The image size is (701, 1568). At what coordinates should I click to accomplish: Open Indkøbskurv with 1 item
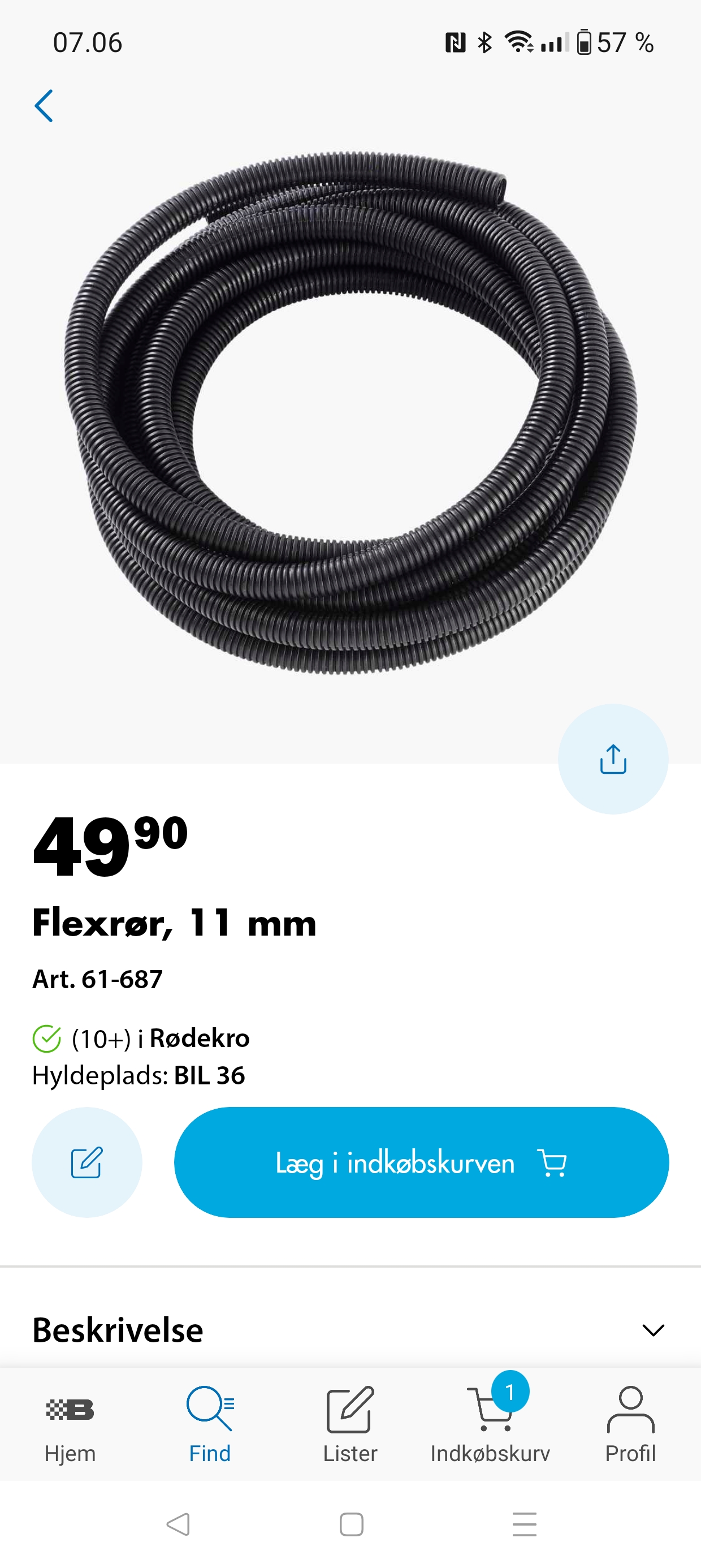tap(491, 1424)
